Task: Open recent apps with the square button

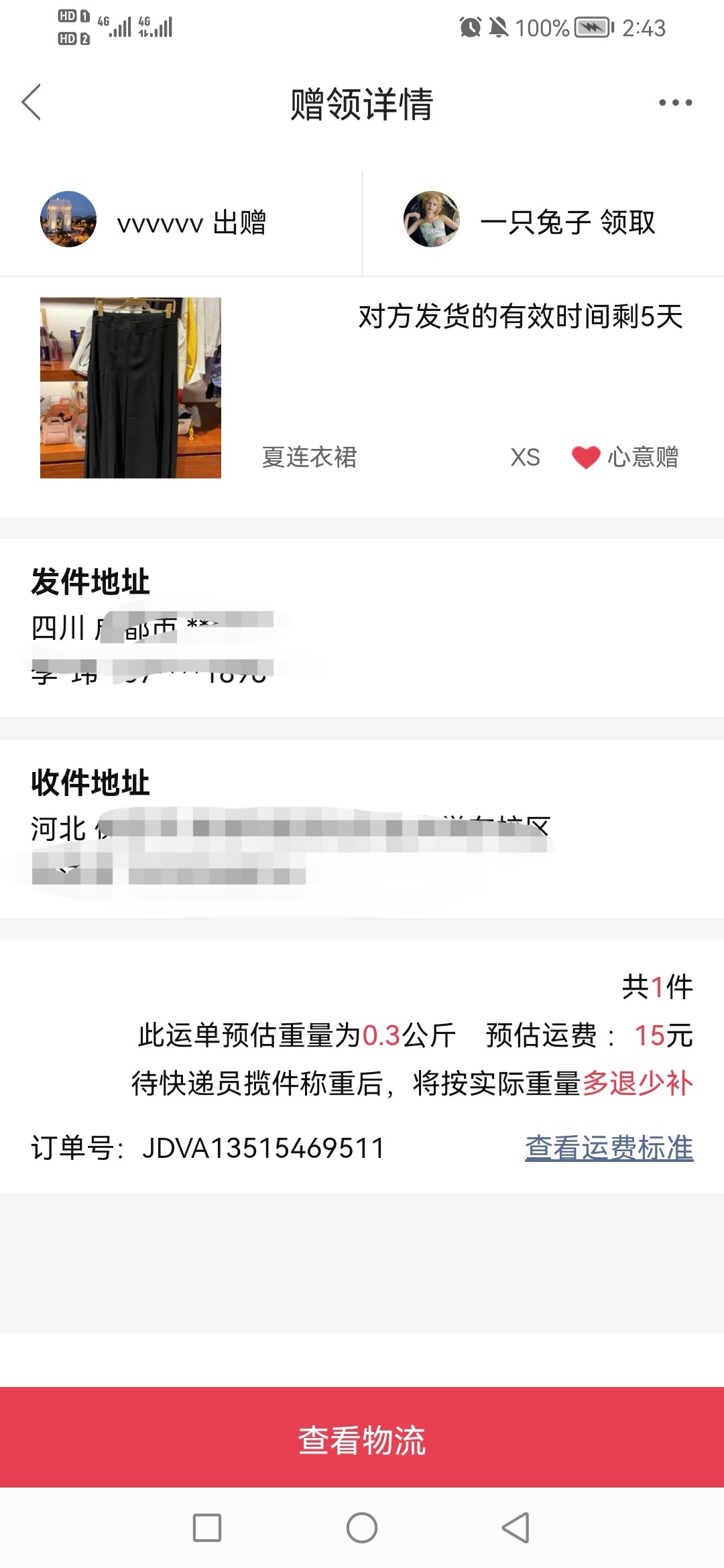Action: point(207,1528)
